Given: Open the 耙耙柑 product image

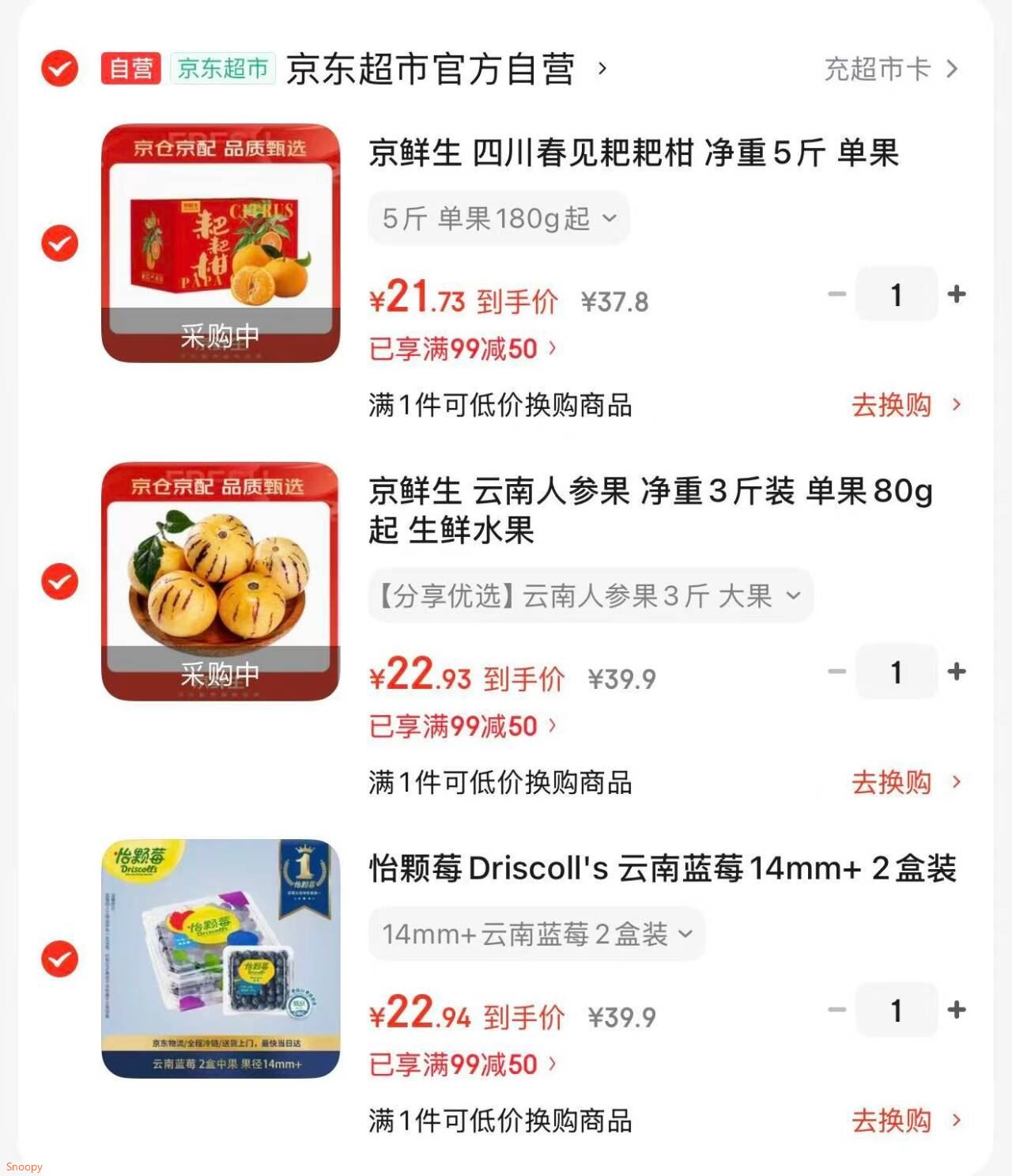Looking at the screenshot, I should point(221,243).
